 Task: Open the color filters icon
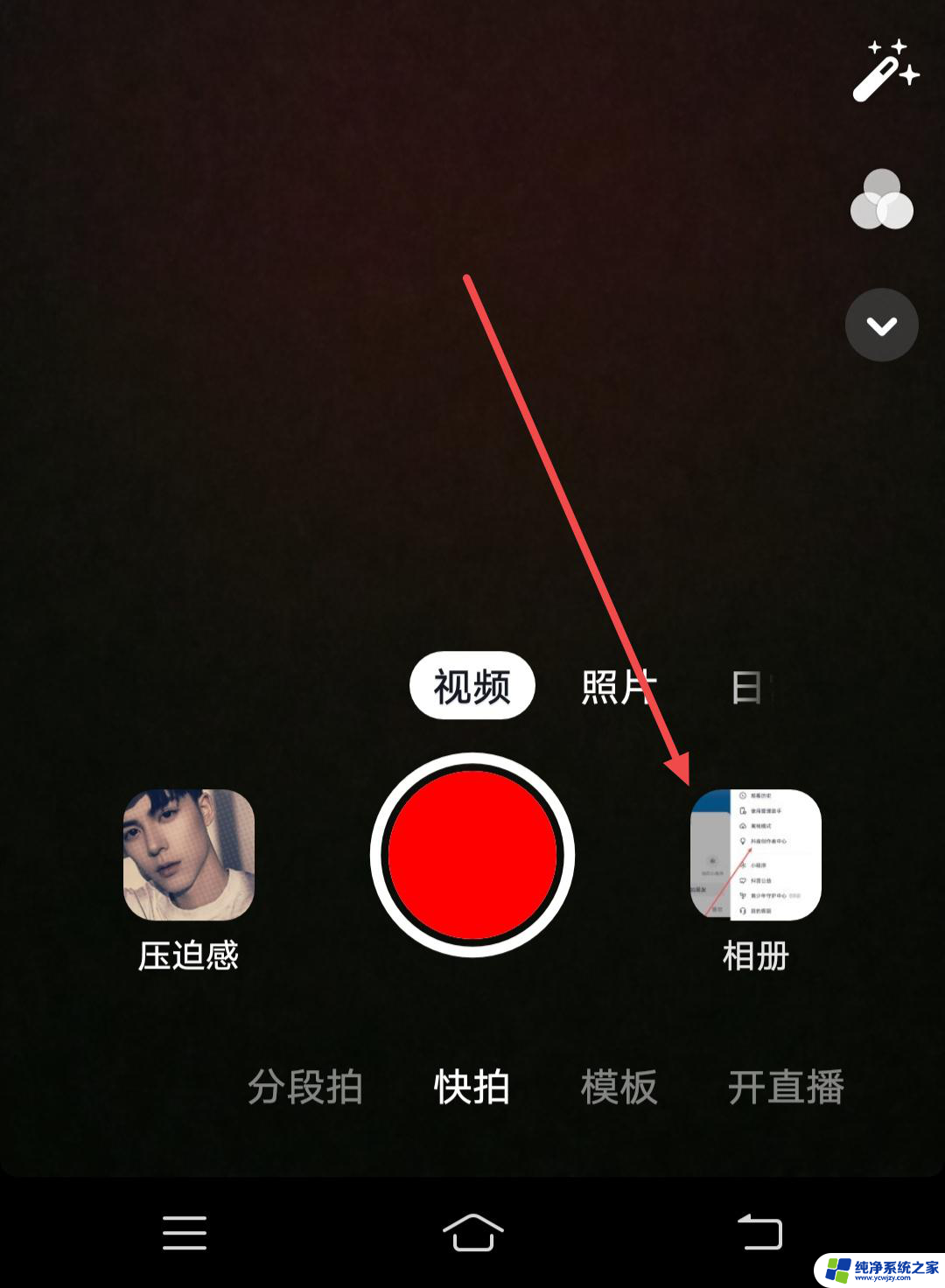click(x=881, y=200)
